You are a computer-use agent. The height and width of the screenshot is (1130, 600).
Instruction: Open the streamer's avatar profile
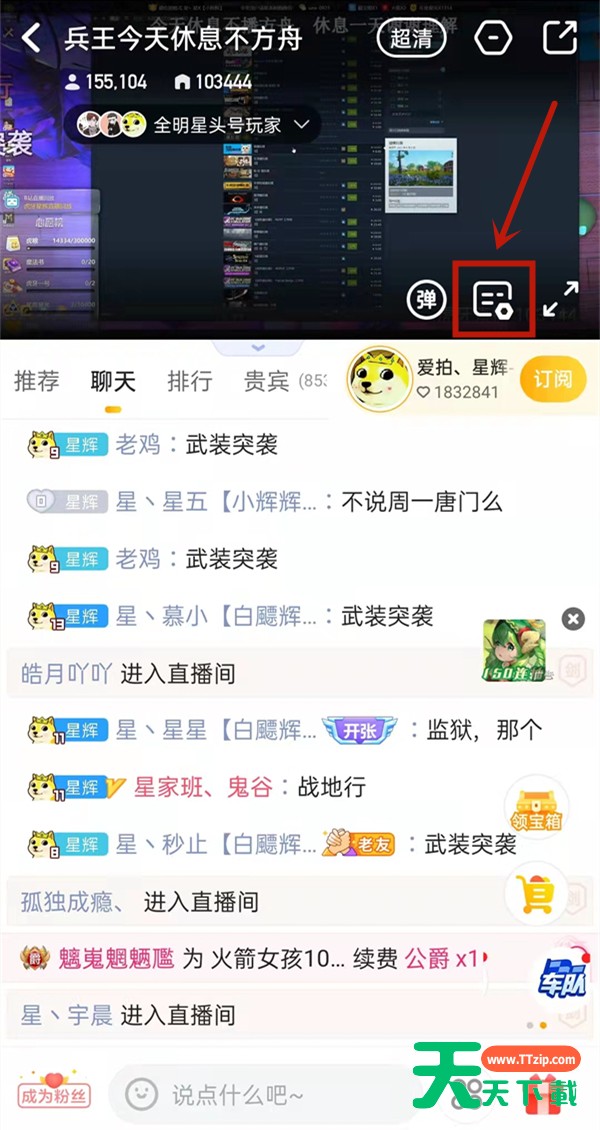coord(379,379)
